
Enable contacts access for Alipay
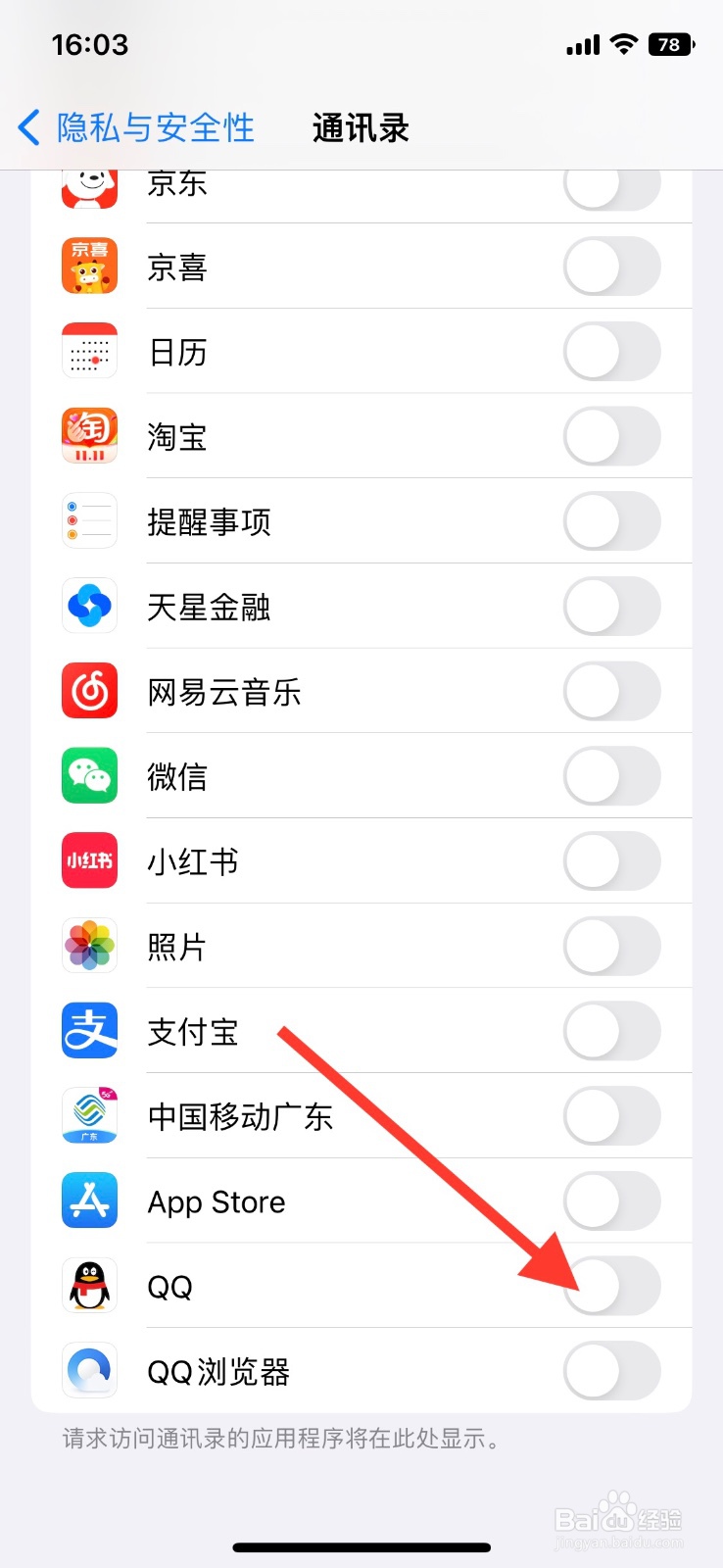611,1030
